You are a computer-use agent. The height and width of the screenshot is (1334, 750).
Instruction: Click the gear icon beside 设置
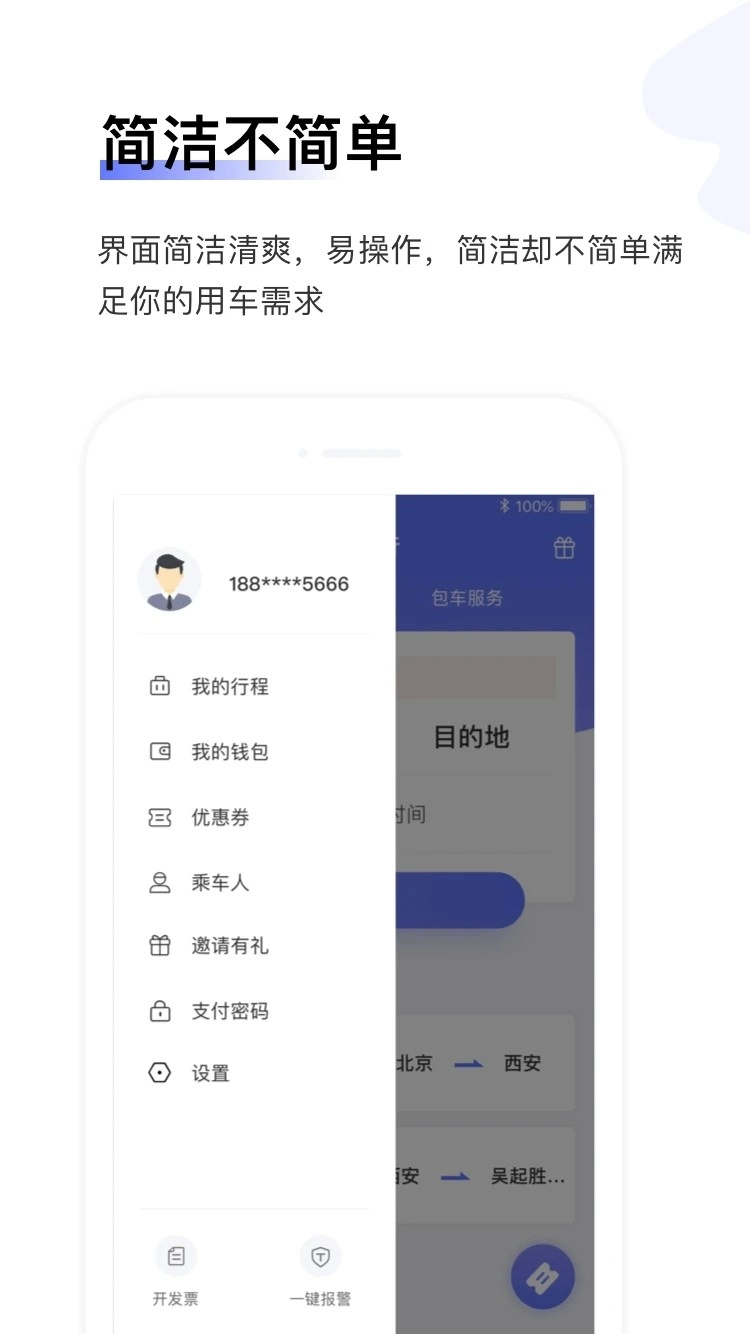[160, 1073]
